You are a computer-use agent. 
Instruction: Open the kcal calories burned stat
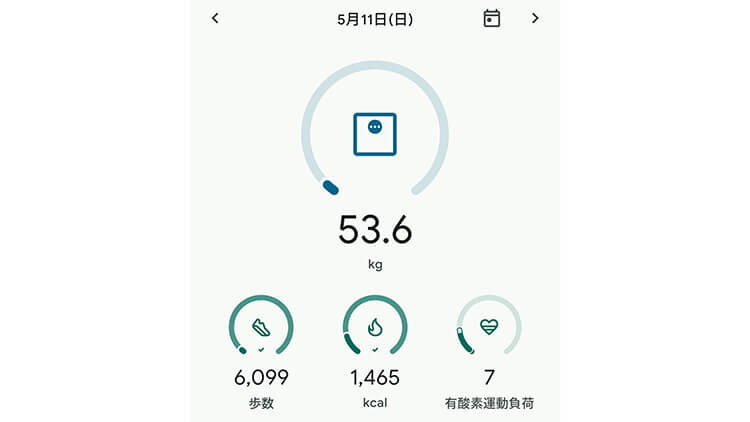pos(375,328)
